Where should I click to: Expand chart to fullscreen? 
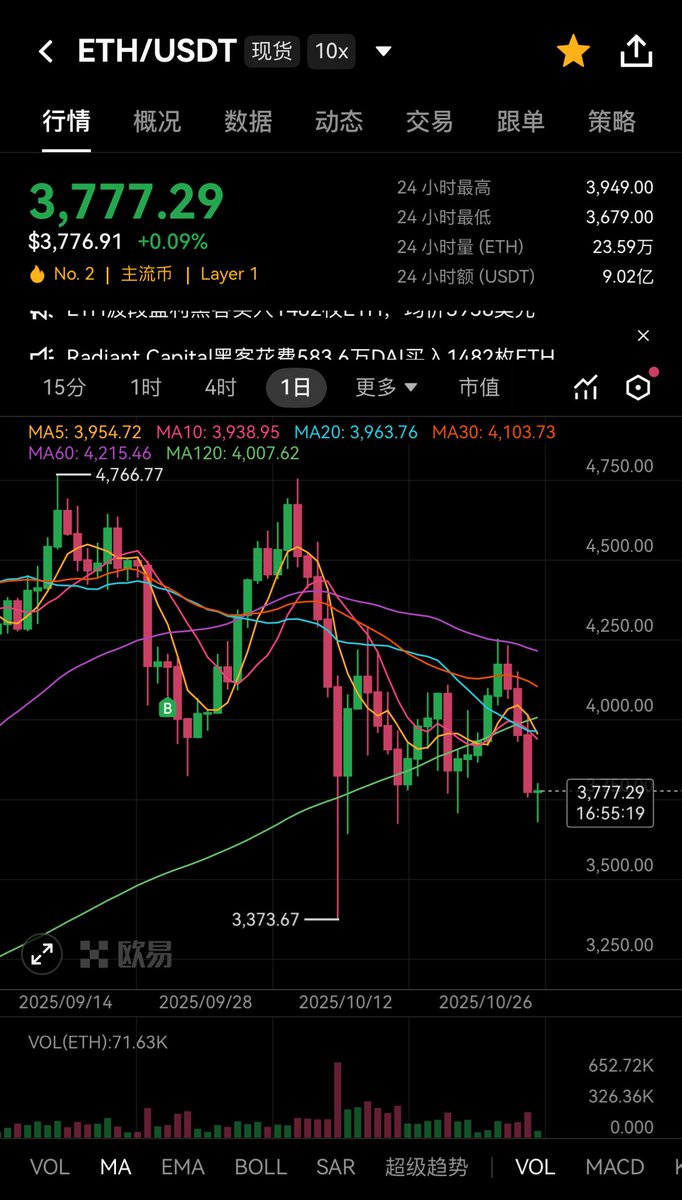pos(41,954)
